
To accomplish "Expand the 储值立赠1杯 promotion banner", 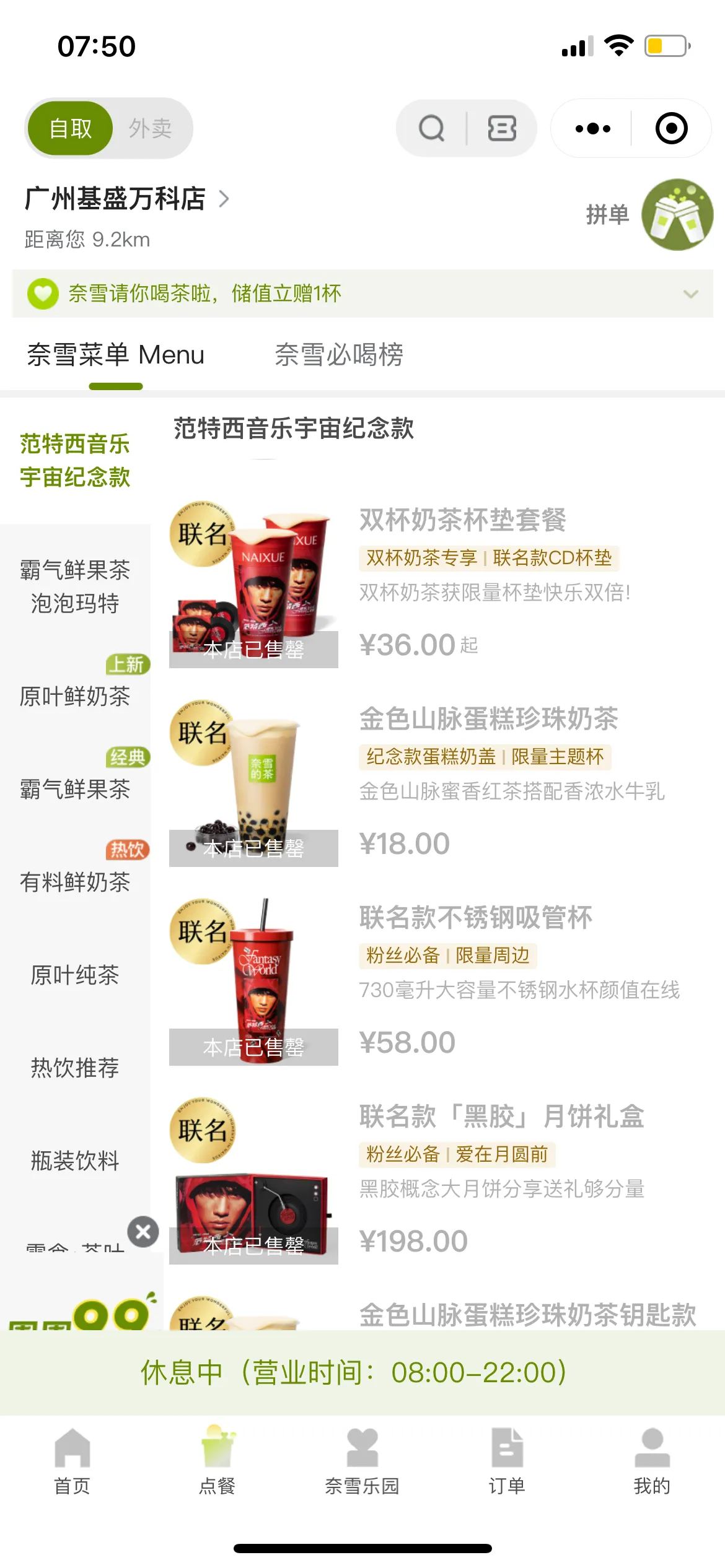I will tap(690, 294).
